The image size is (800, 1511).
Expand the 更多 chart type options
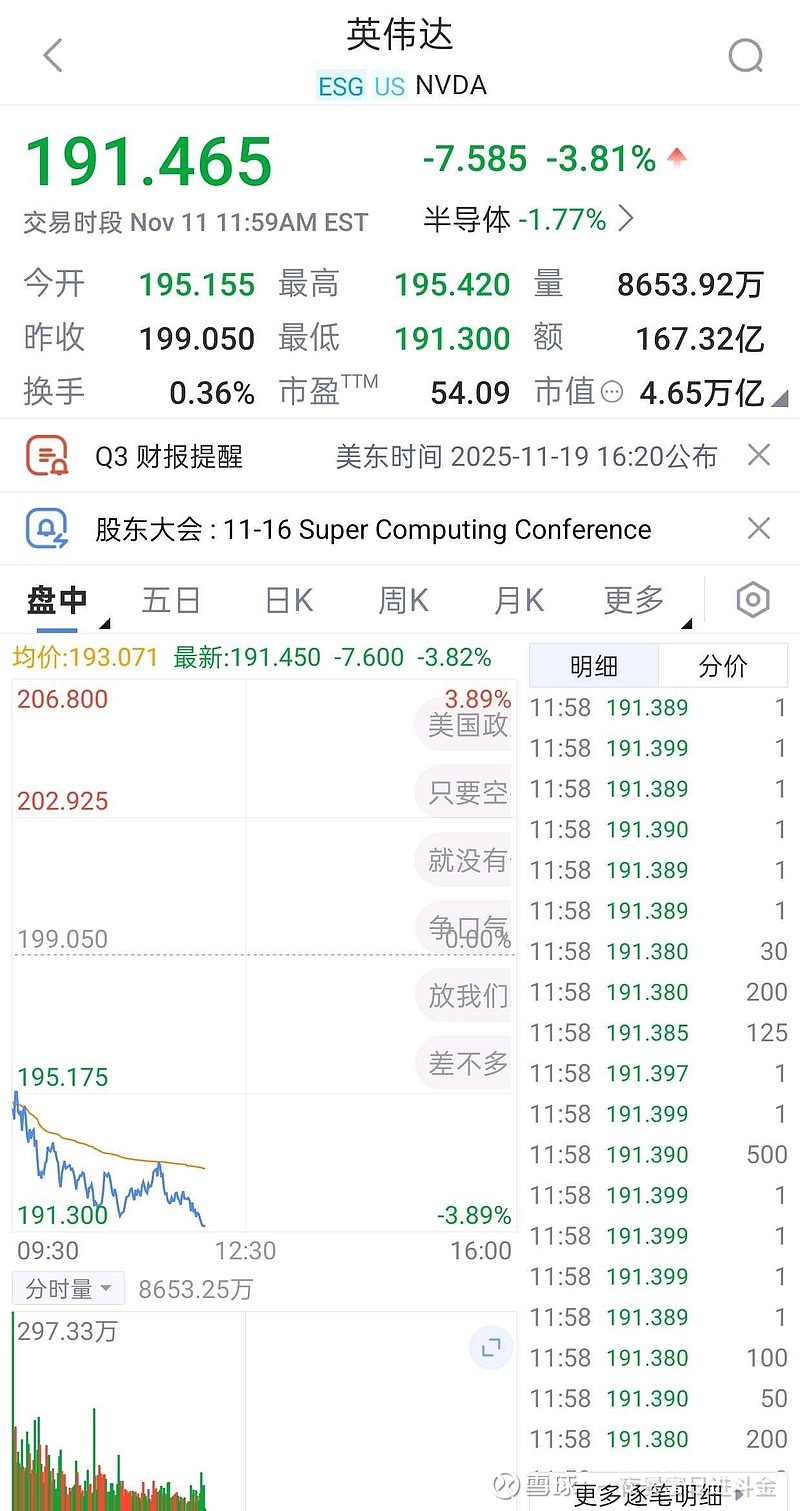pyautogui.click(x=632, y=599)
